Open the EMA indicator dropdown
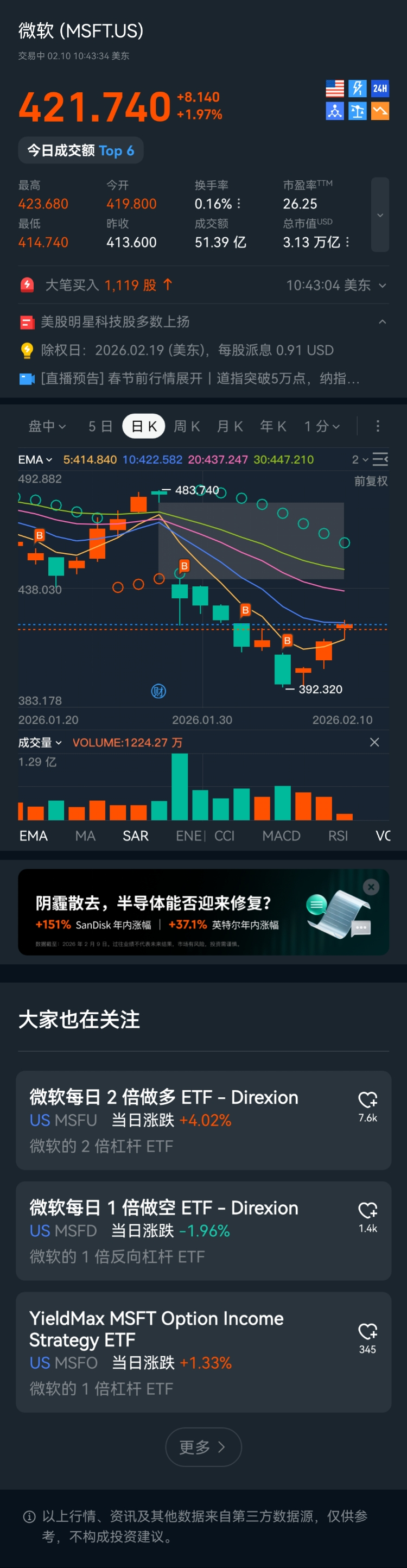 (x=35, y=459)
